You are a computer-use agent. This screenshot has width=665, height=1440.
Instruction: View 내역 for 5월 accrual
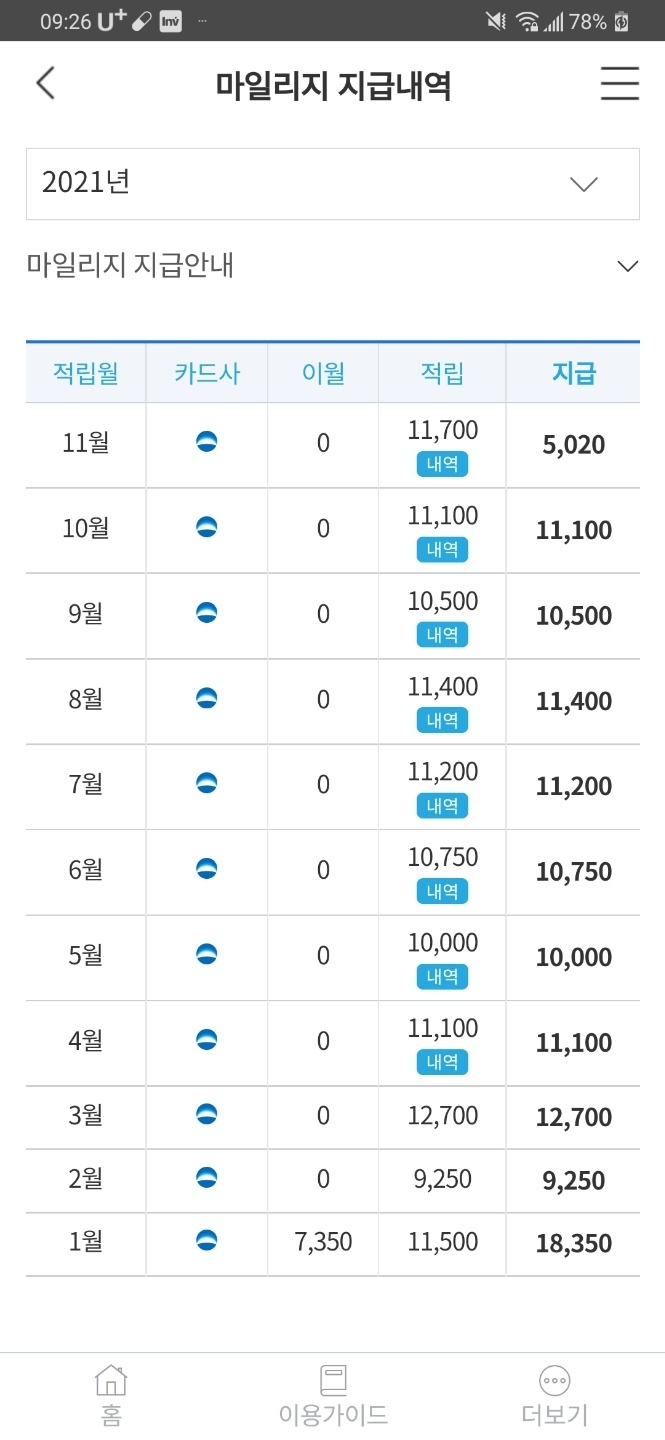[443, 977]
